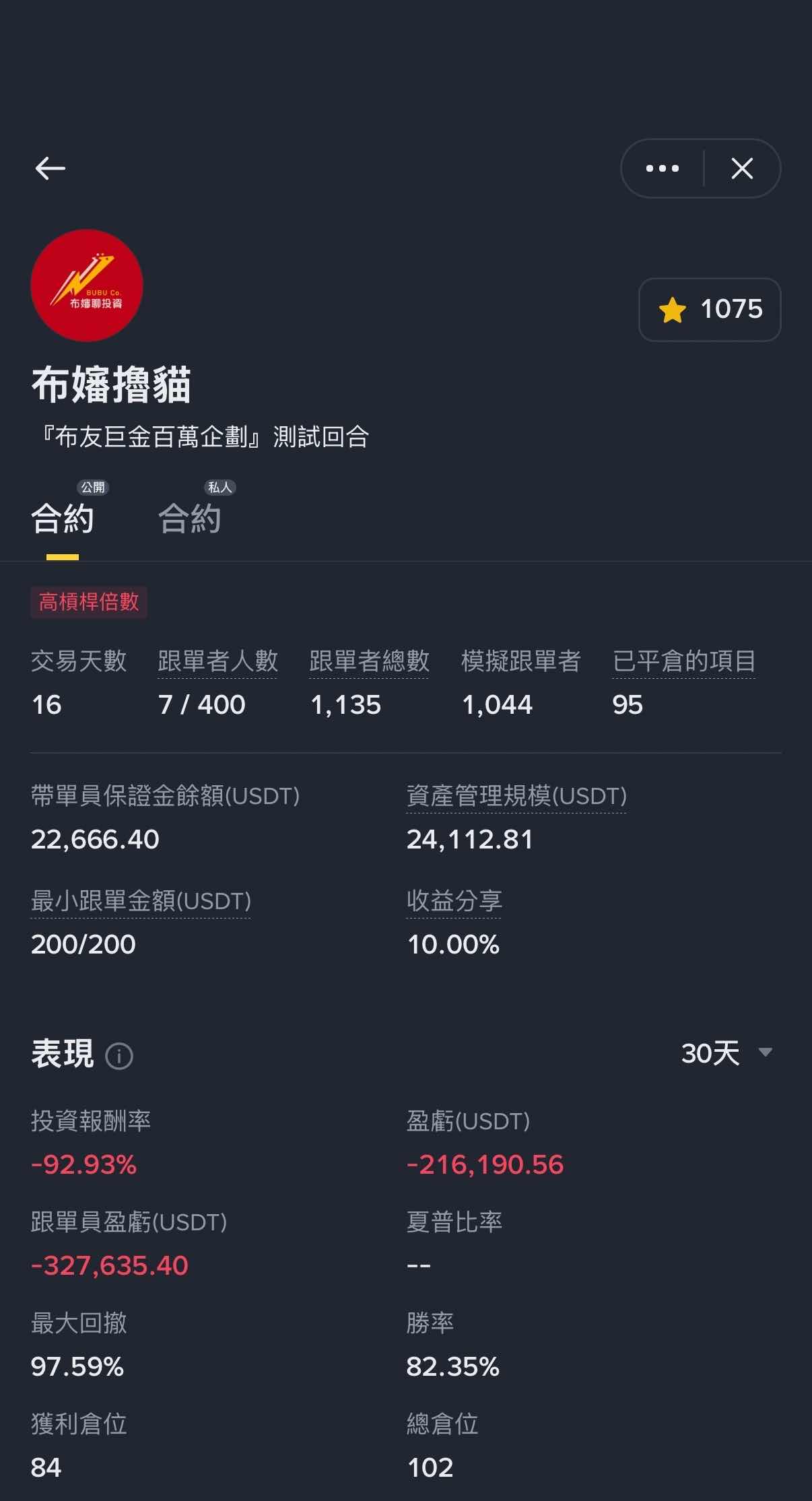Switch to the 私人 合約 tab
This screenshot has height=1501, width=812.
(x=191, y=517)
